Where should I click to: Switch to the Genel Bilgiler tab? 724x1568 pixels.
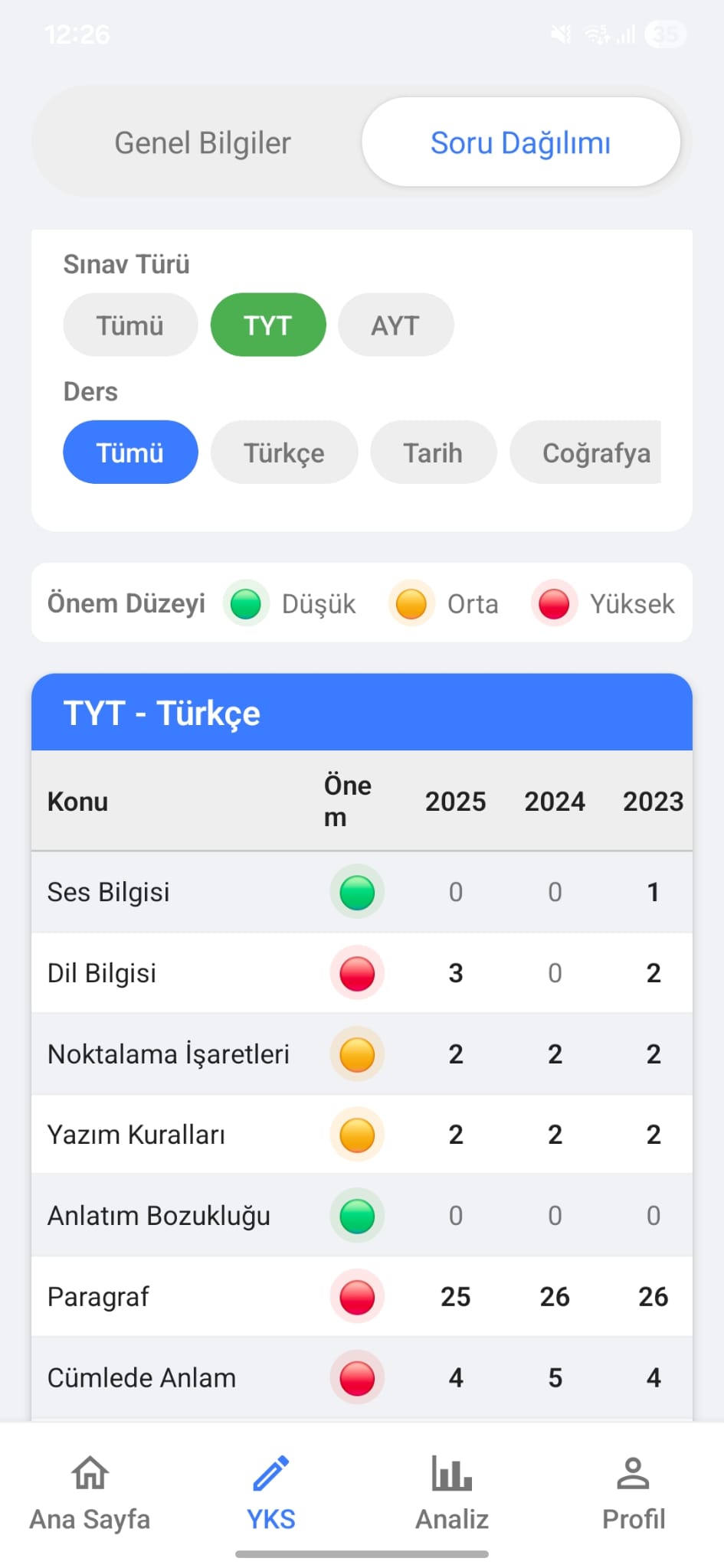202,142
